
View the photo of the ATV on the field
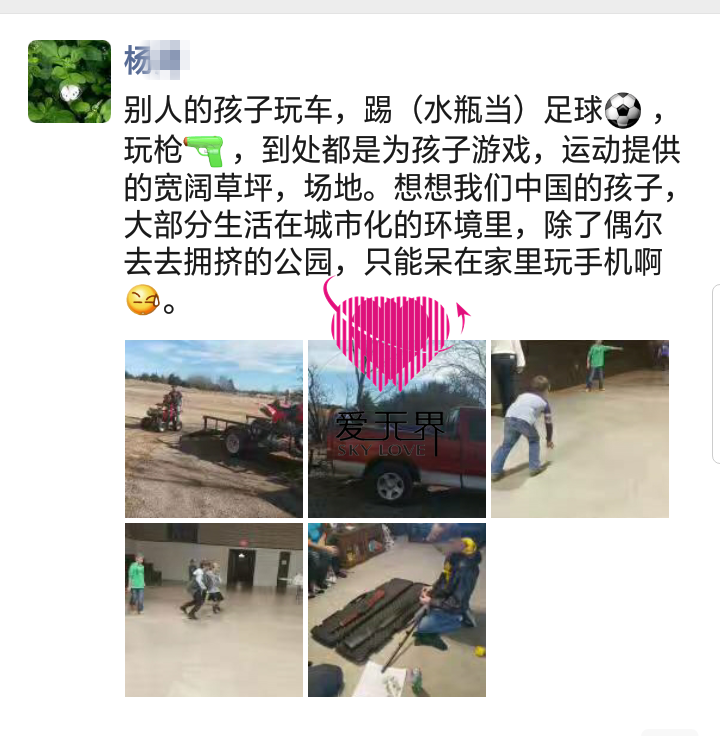[213, 429]
